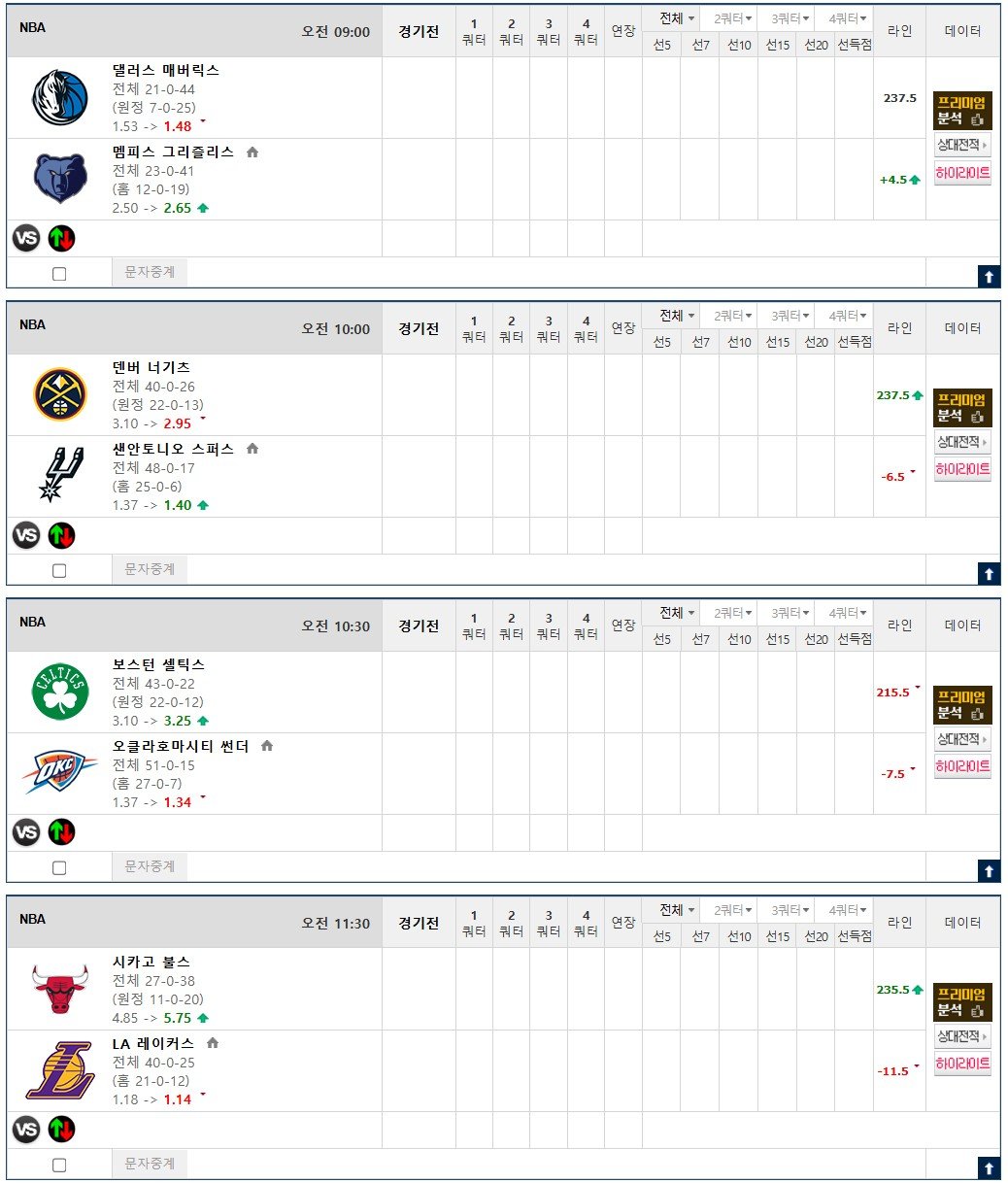Viewport: 1008px width, 1183px height.
Task: Open the 댈러스 매버릭스 team page
Action: pyautogui.click(x=165, y=70)
